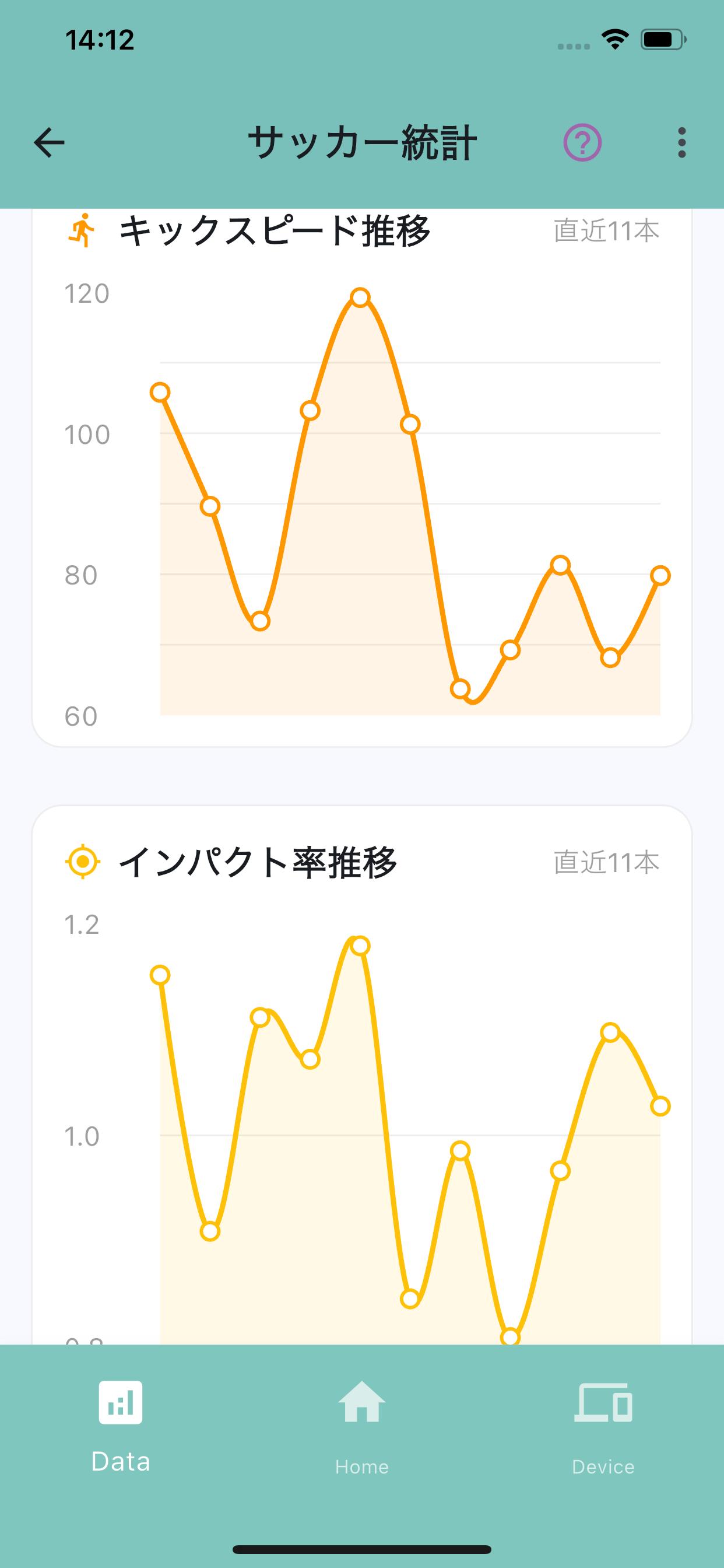This screenshot has width=724, height=1568.
Task: Switch to the Device tab
Action: click(603, 1427)
